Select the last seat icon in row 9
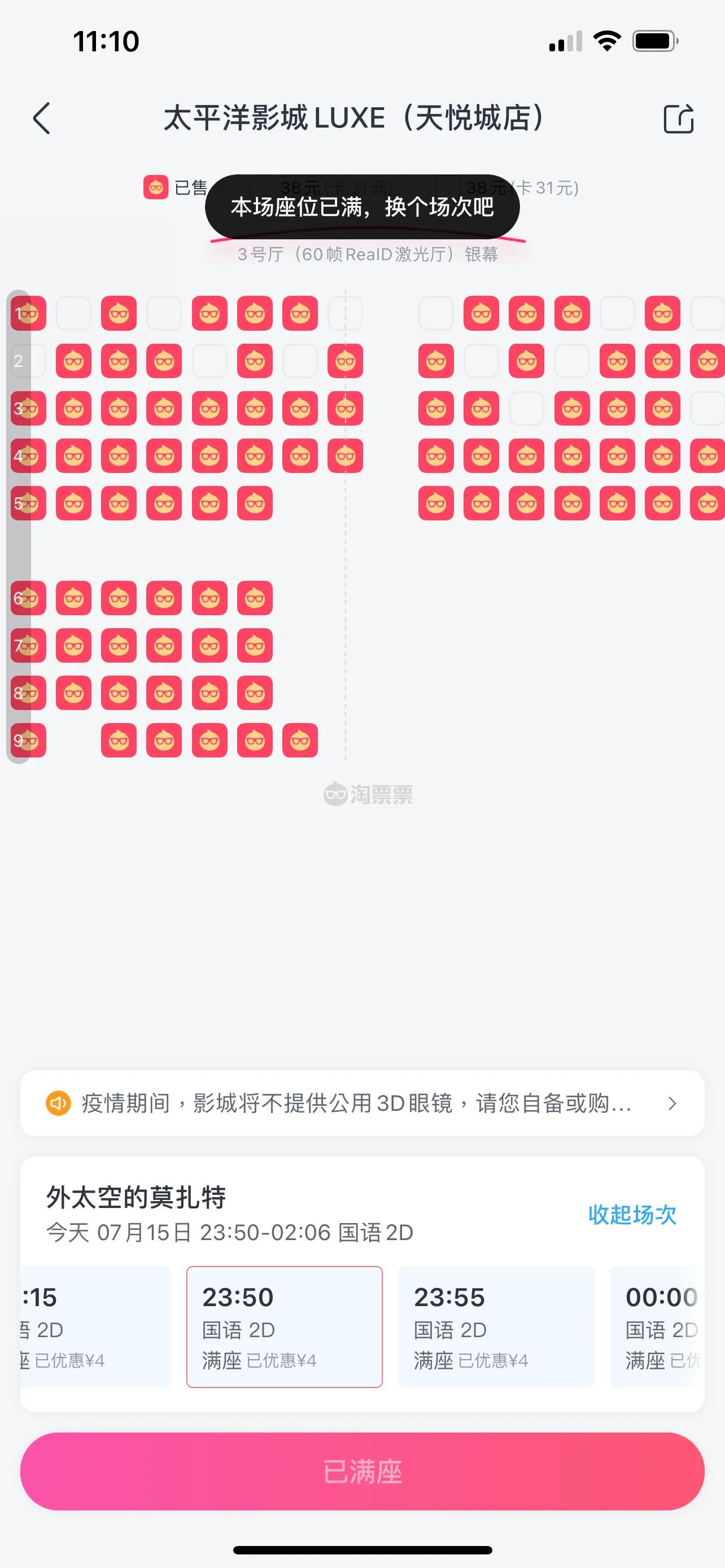The image size is (725, 1568). coord(300,739)
